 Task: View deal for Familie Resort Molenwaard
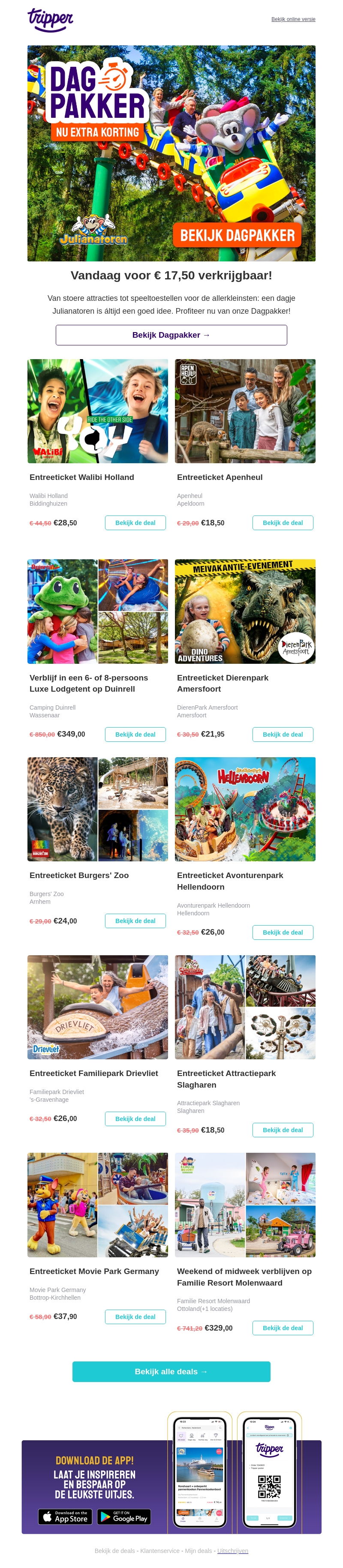pyautogui.click(x=283, y=1328)
